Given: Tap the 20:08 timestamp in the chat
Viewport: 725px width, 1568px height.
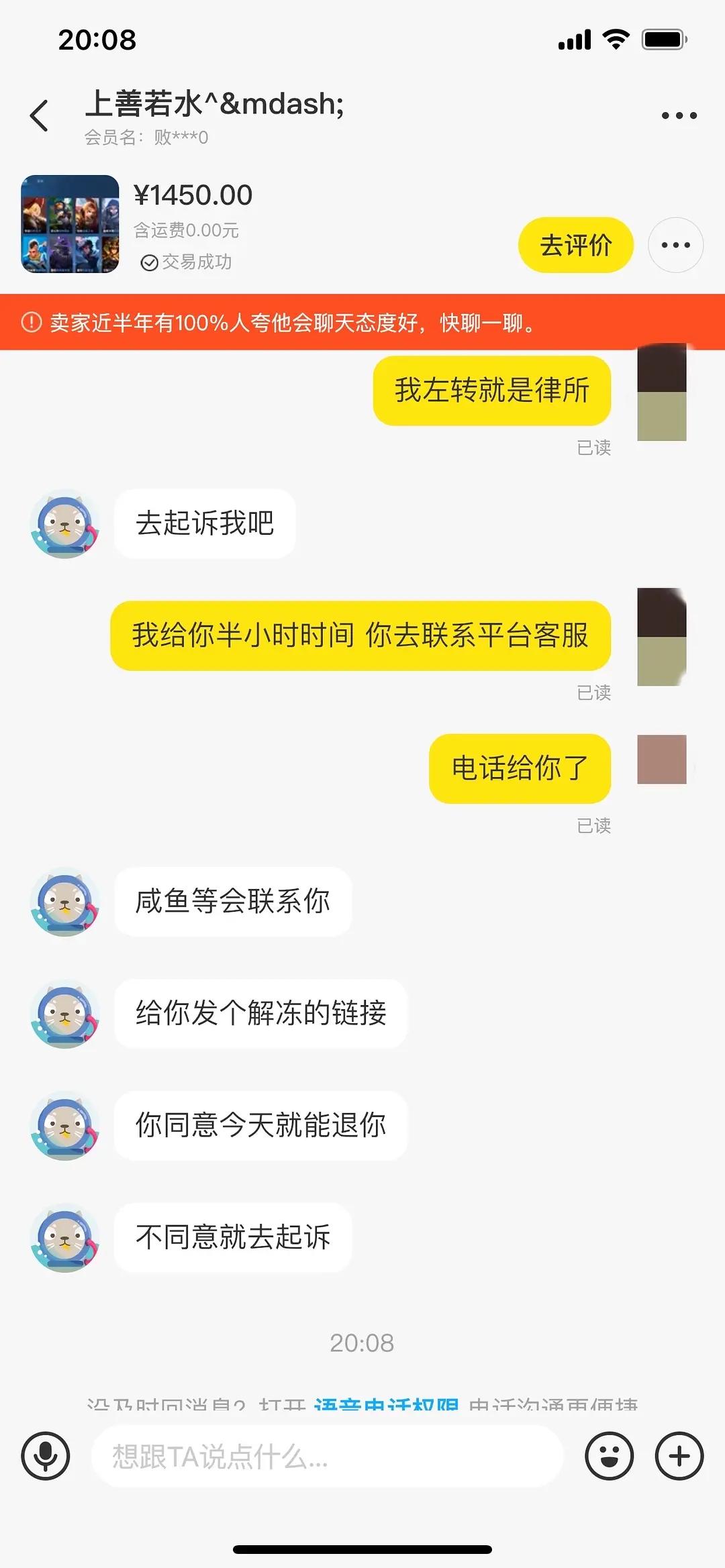Looking at the screenshot, I should pos(362,1343).
